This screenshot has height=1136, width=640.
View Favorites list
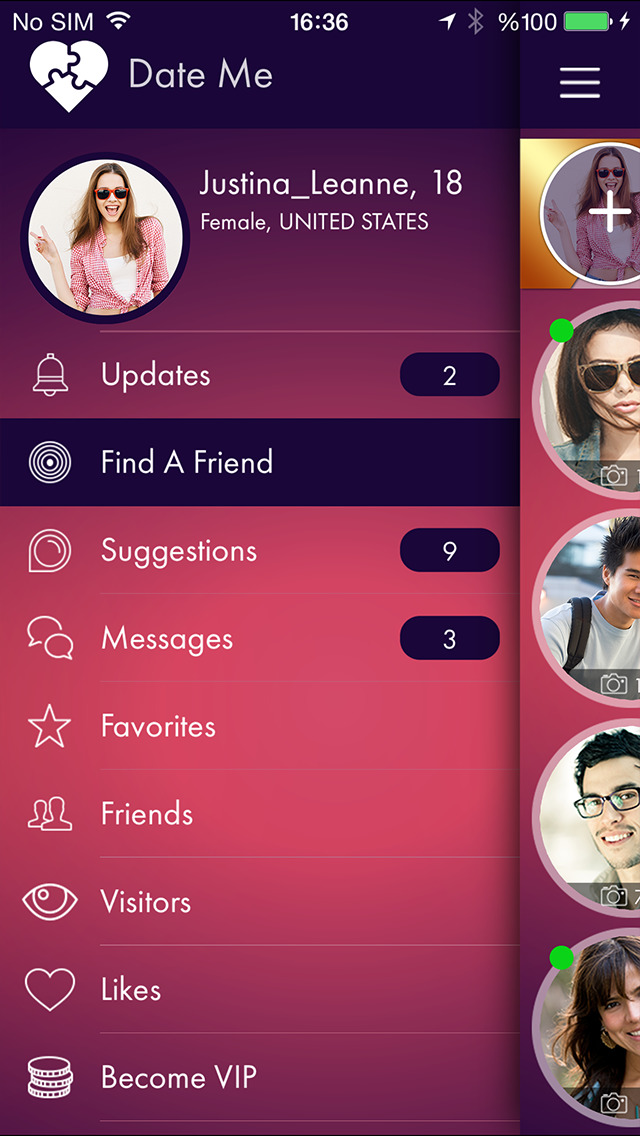[259, 726]
